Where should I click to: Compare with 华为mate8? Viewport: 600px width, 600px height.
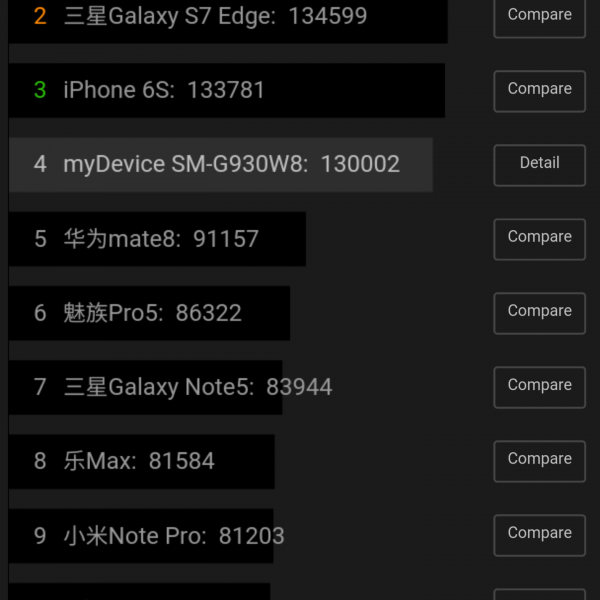539,238
